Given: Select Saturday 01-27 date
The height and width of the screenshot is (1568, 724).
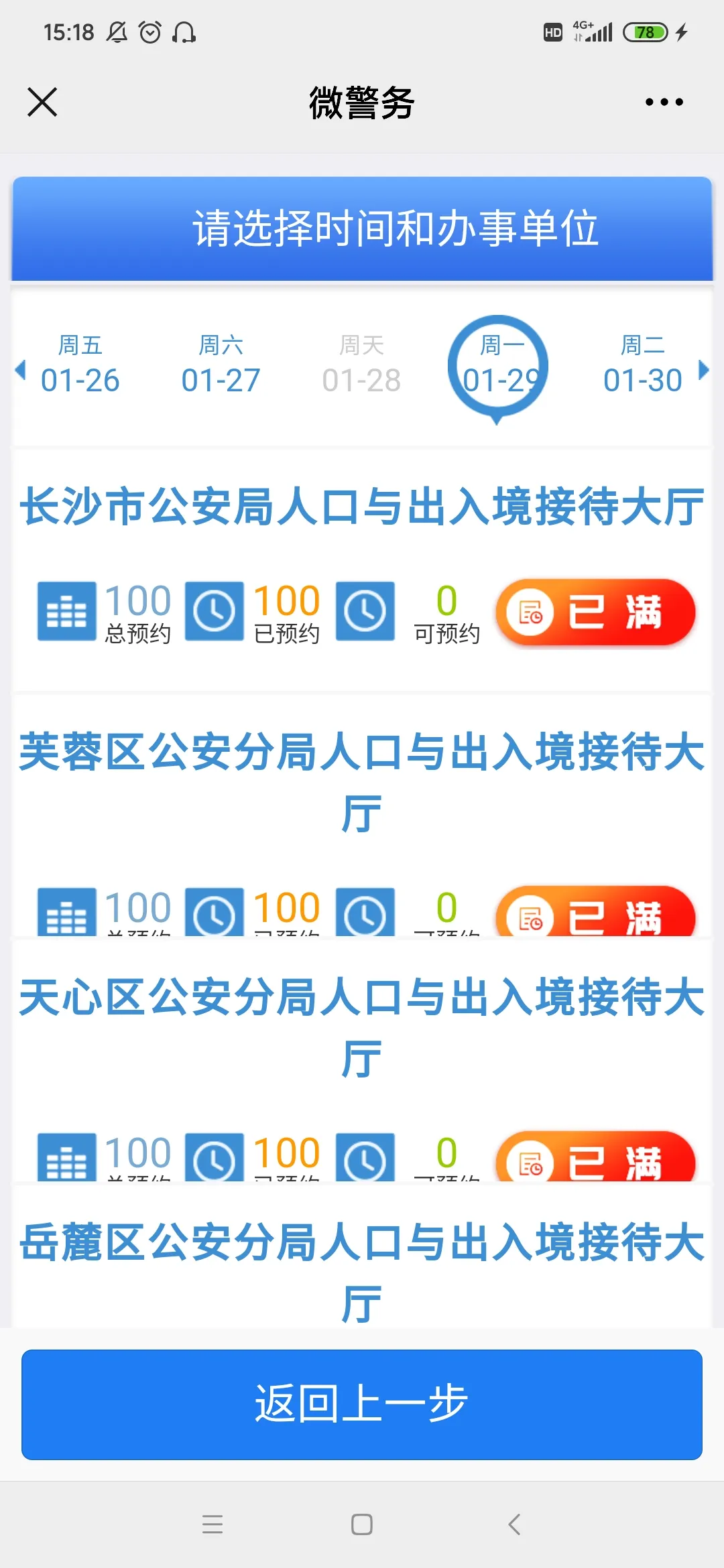Looking at the screenshot, I should pos(221,365).
